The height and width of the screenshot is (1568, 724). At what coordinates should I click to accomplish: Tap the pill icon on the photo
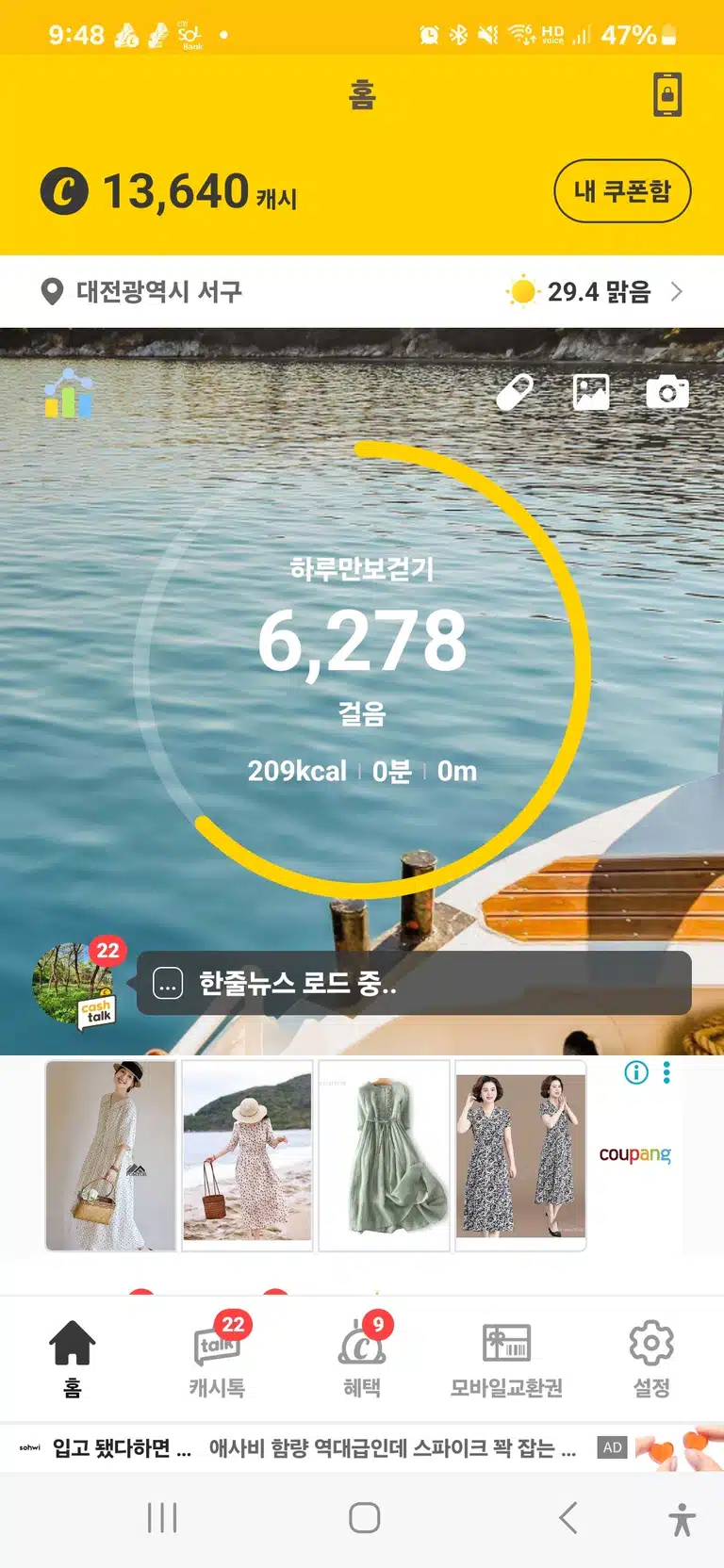click(515, 392)
